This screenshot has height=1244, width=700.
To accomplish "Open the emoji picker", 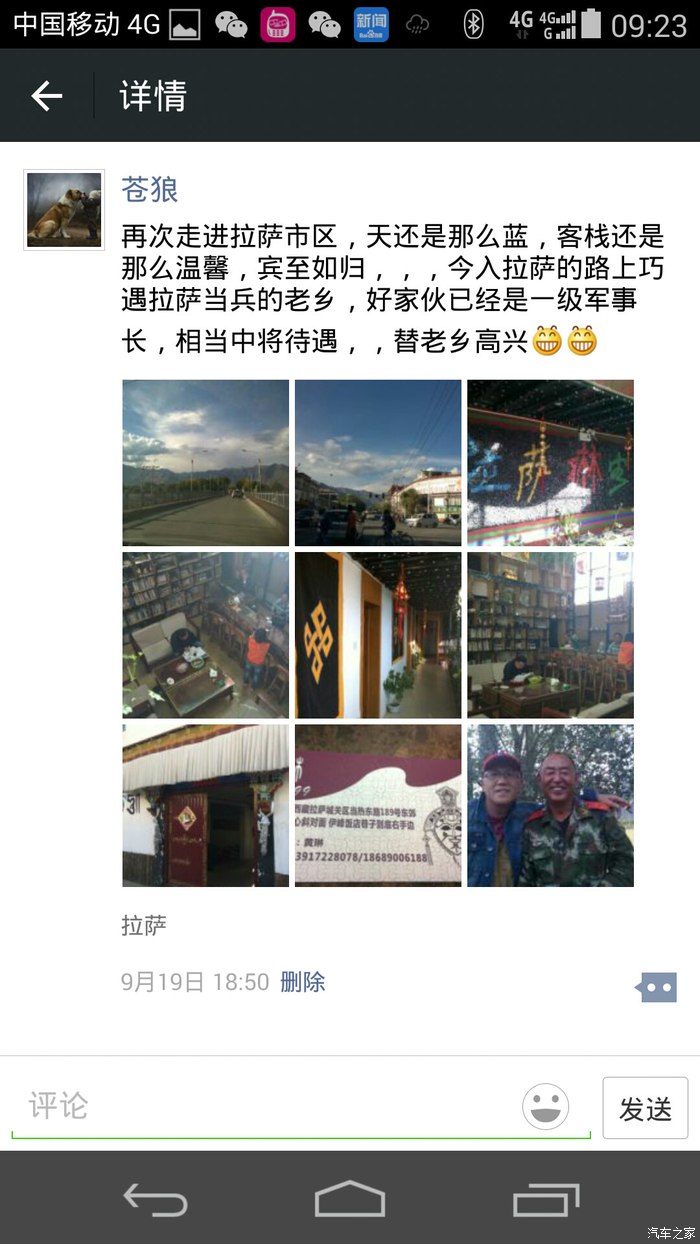I will [x=546, y=1107].
